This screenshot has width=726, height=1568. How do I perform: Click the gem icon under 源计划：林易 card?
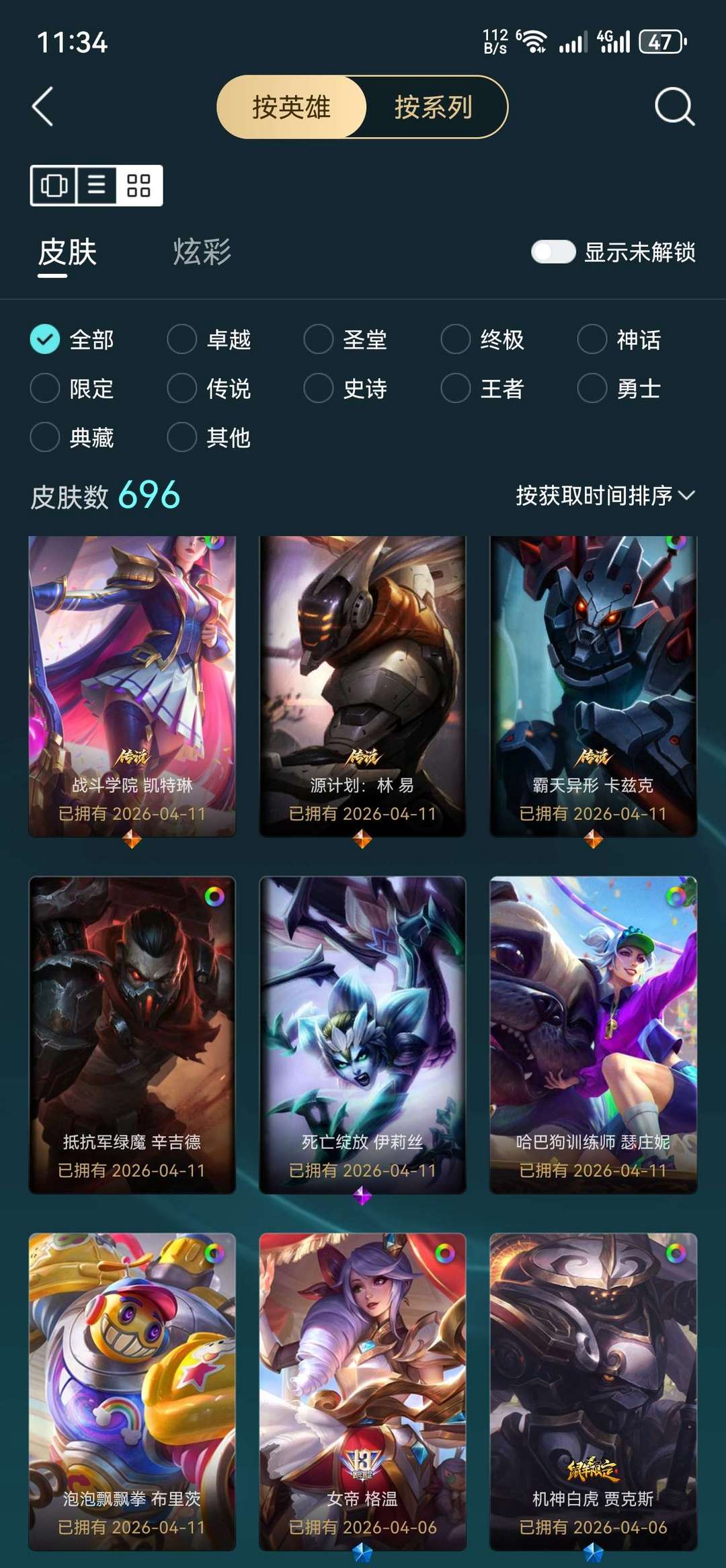363,837
